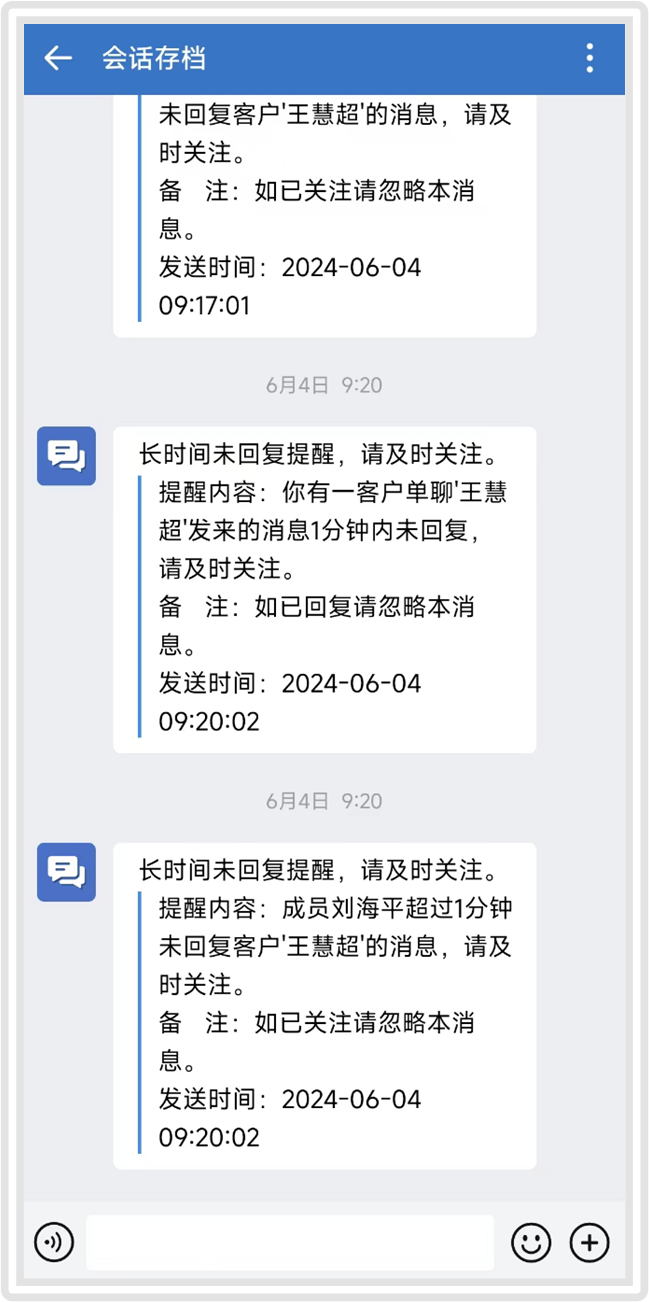Open the emoji picker

(x=531, y=1243)
